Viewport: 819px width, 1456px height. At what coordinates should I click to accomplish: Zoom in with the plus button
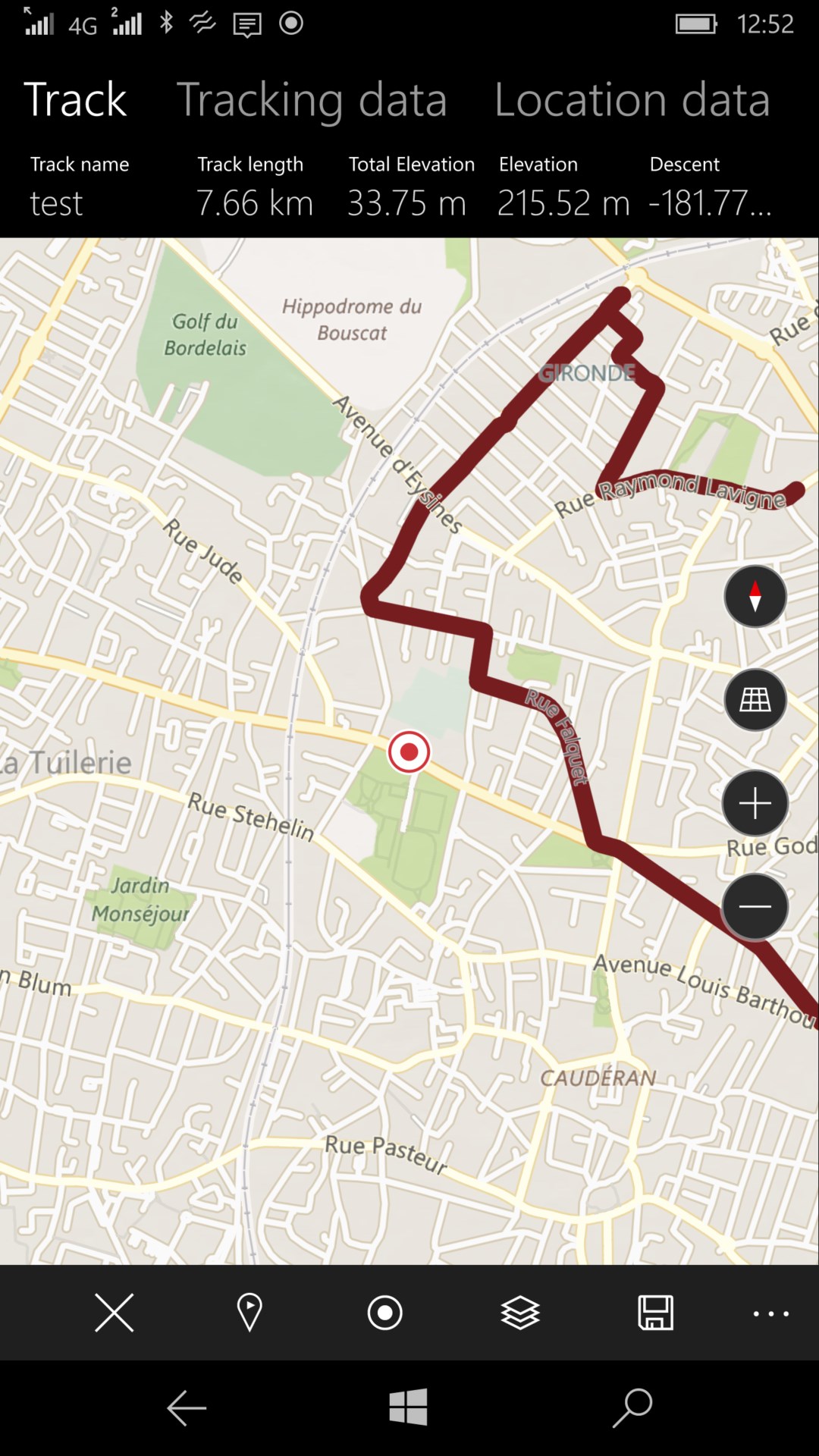point(755,803)
